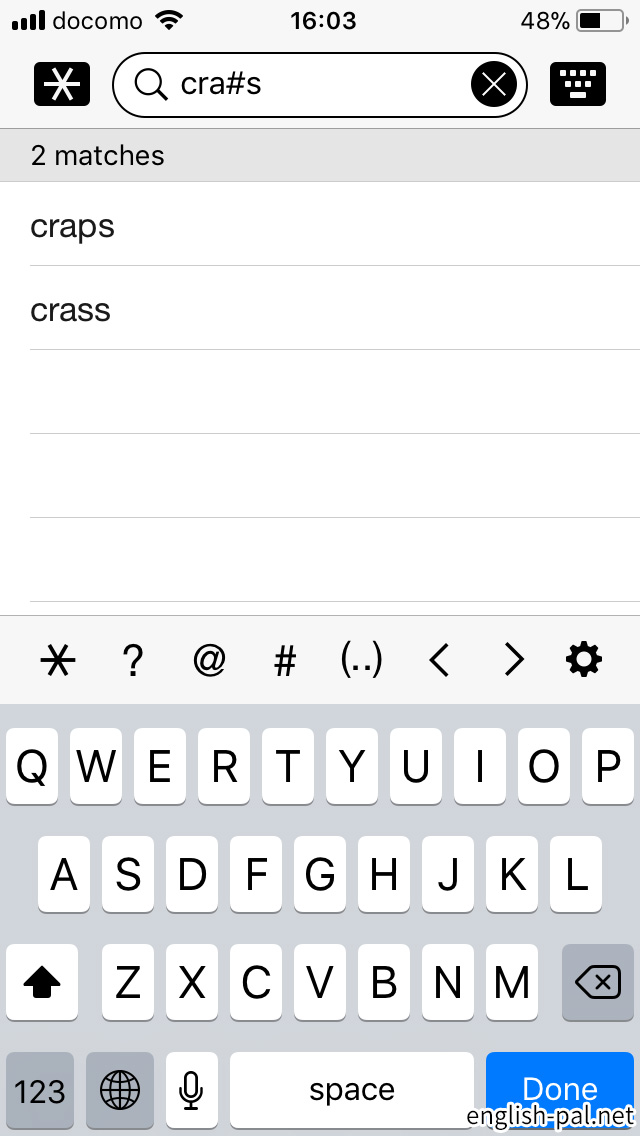Tap the blue Done key
This screenshot has width=640, height=1136.
pyautogui.click(x=560, y=1090)
